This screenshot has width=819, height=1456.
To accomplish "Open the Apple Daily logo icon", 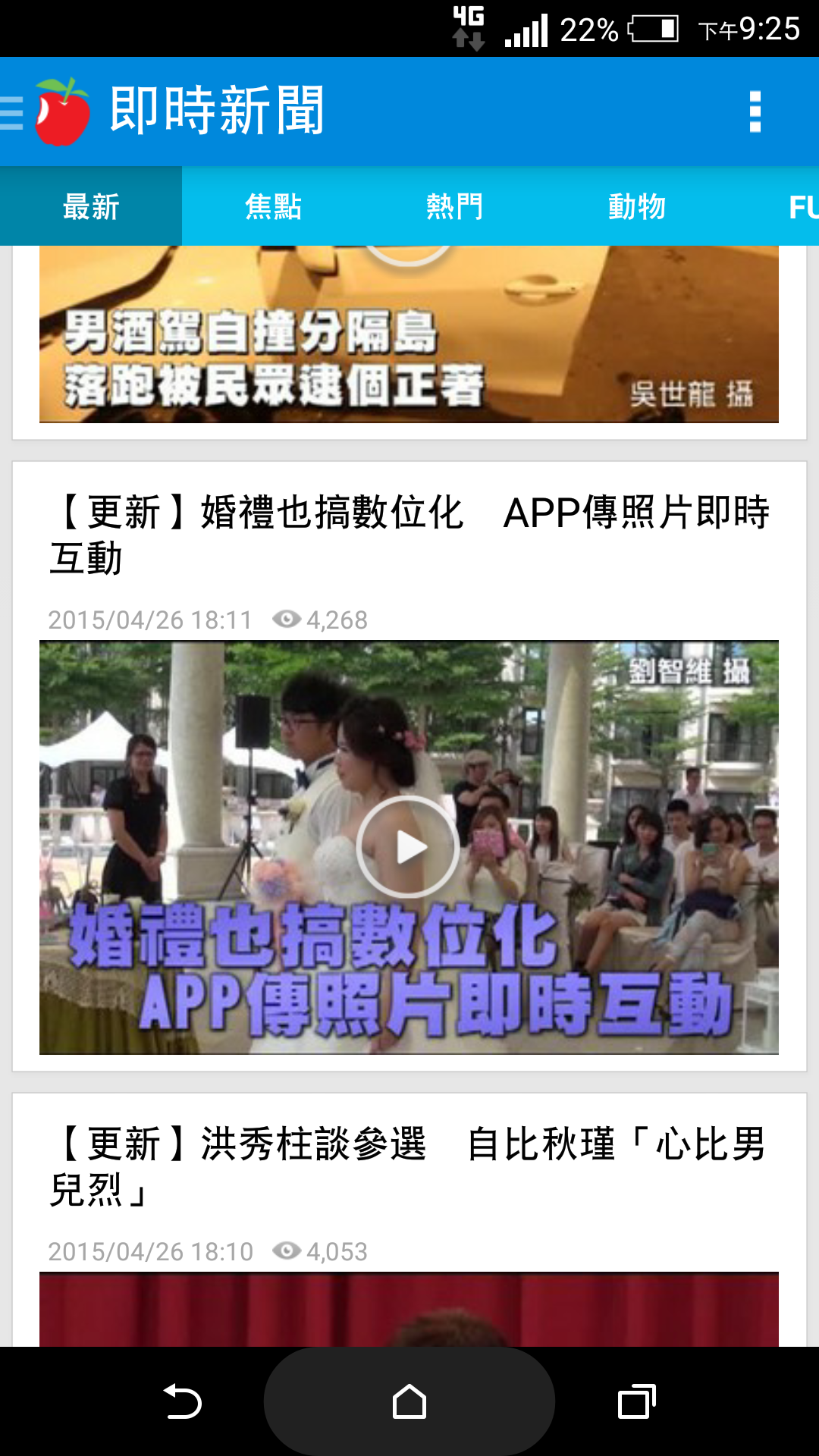I will [x=61, y=112].
